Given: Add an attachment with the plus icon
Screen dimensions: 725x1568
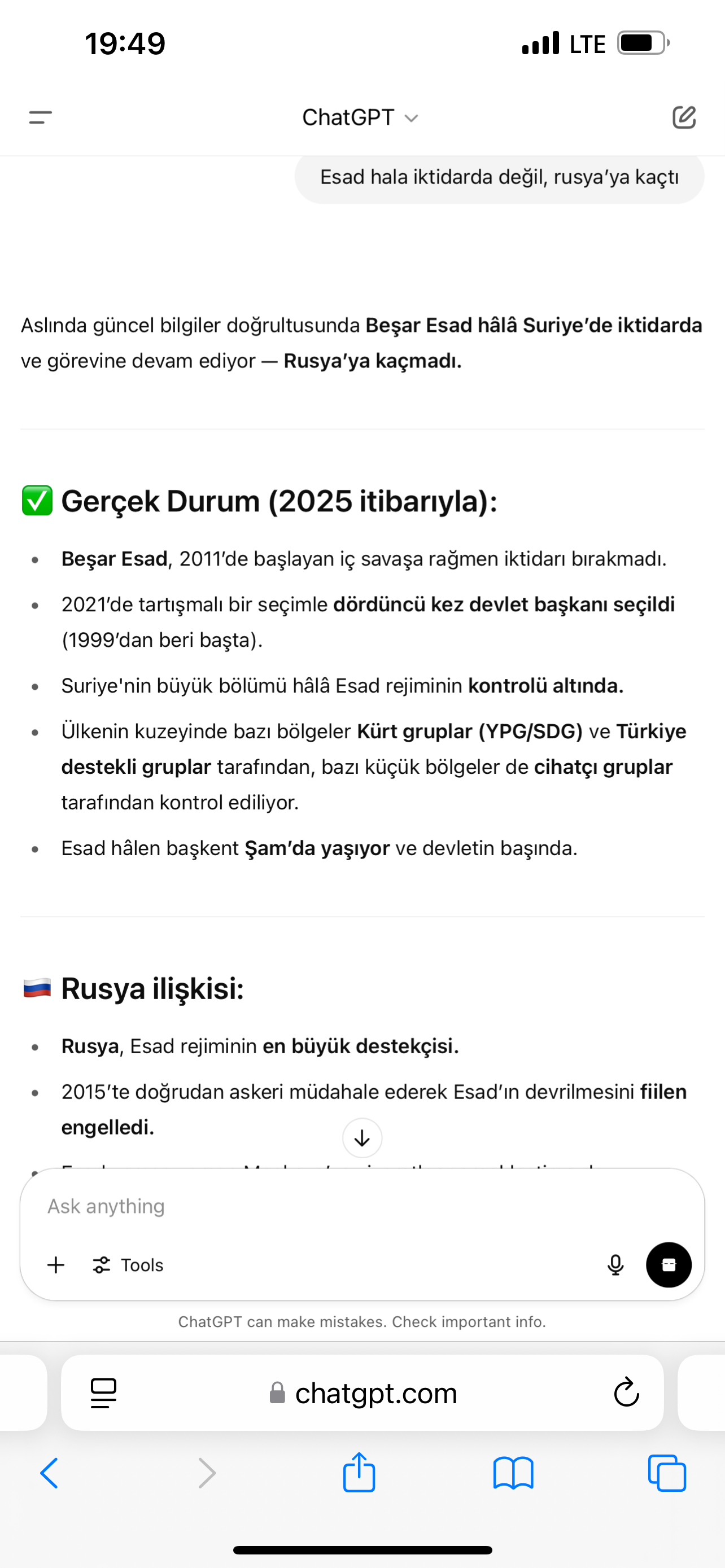Looking at the screenshot, I should (x=56, y=1265).
